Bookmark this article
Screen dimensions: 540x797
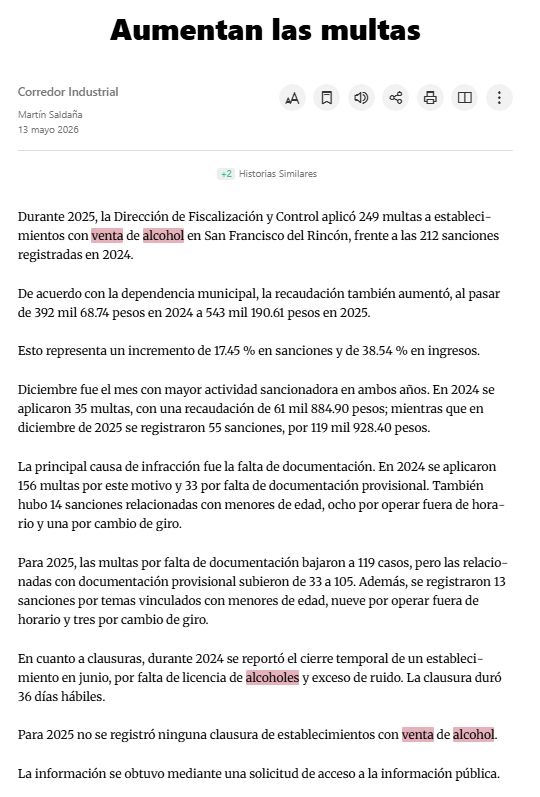click(x=327, y=98)
